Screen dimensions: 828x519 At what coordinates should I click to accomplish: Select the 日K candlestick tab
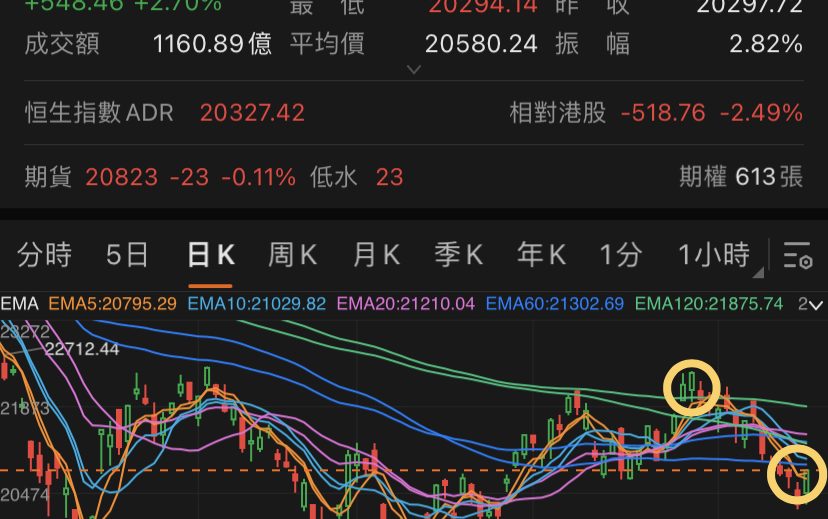pyautogui.click(x=211, y=255)
